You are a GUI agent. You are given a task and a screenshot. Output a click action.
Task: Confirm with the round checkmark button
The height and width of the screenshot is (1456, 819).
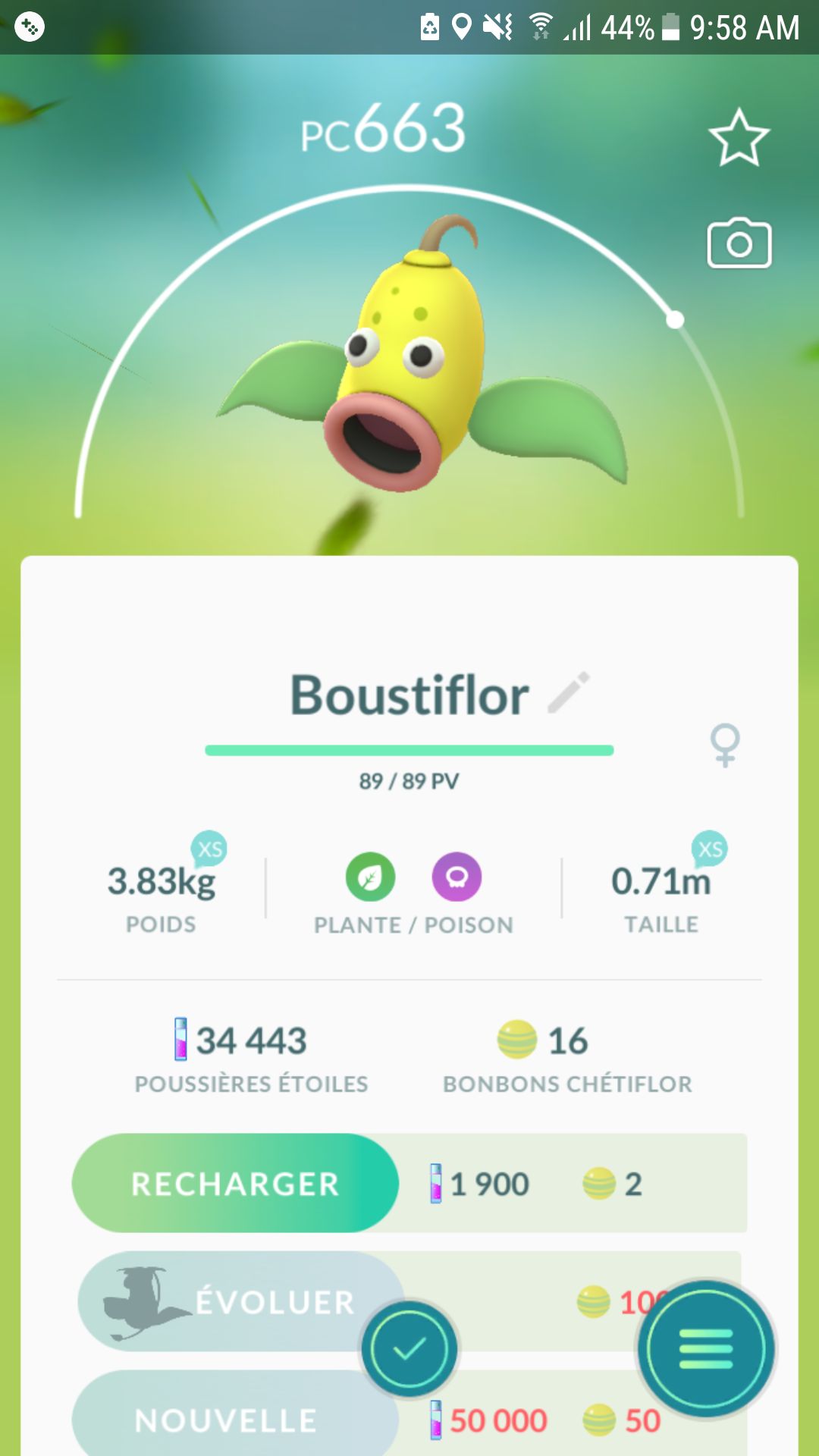pyautogui.click(x=409, y=1349)
